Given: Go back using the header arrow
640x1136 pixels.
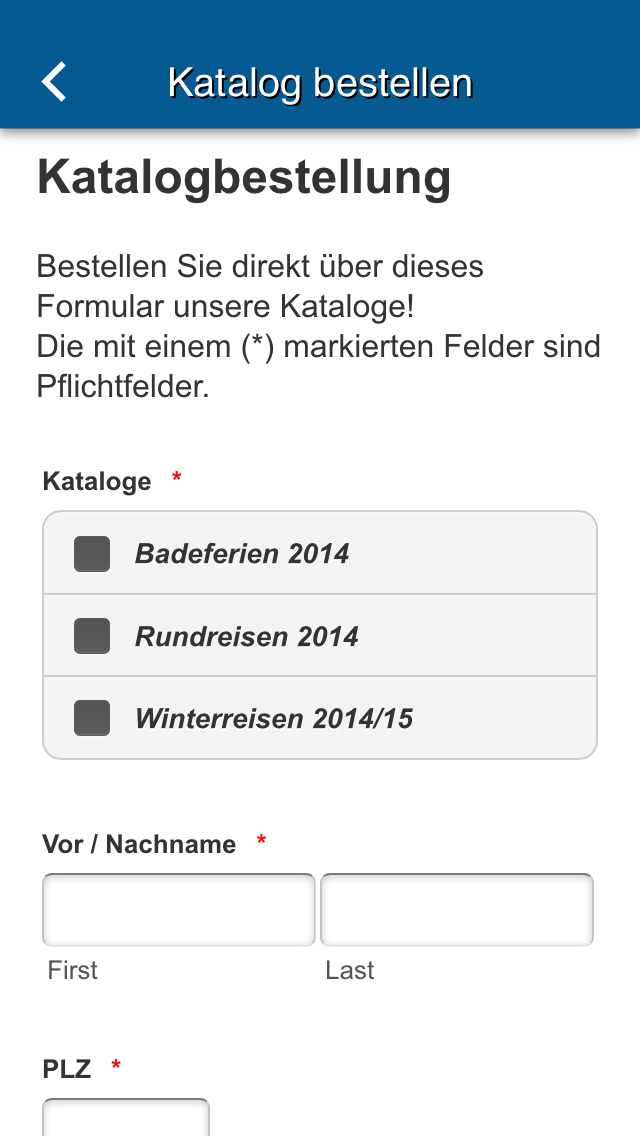Looking at the screenshot, I should pos(54,81).
